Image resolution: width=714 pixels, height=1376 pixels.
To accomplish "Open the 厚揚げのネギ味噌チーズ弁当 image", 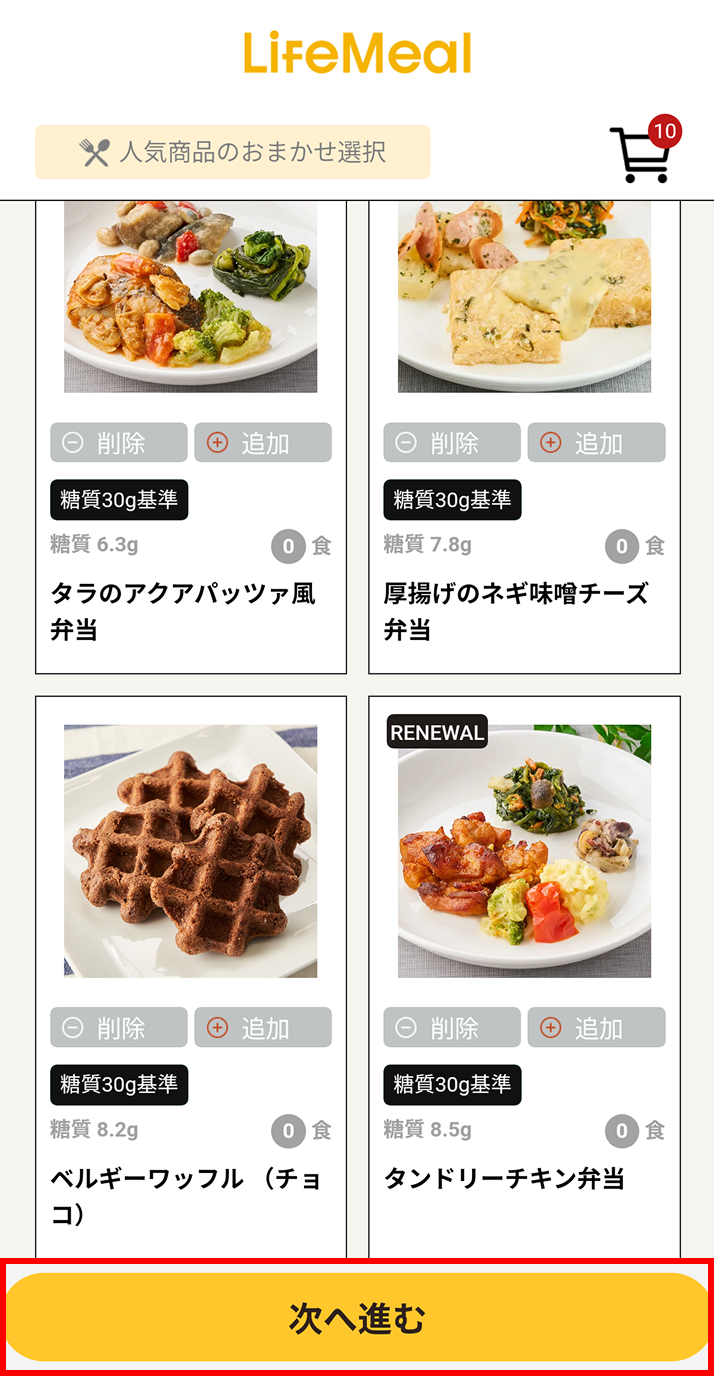I will point(524,296).
